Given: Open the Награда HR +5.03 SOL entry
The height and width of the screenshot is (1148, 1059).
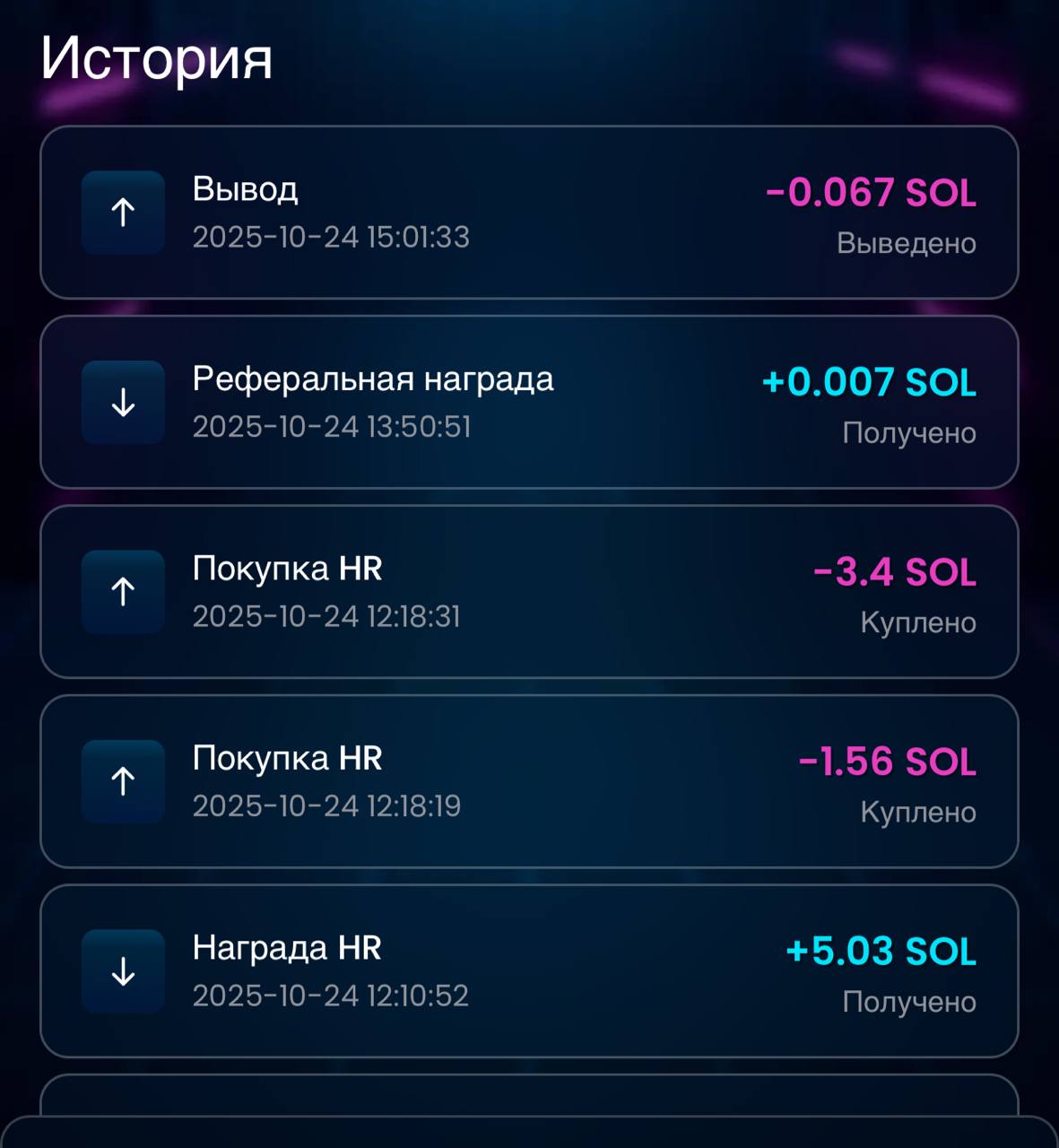Looking at the screenshot, I should (529, 971).
